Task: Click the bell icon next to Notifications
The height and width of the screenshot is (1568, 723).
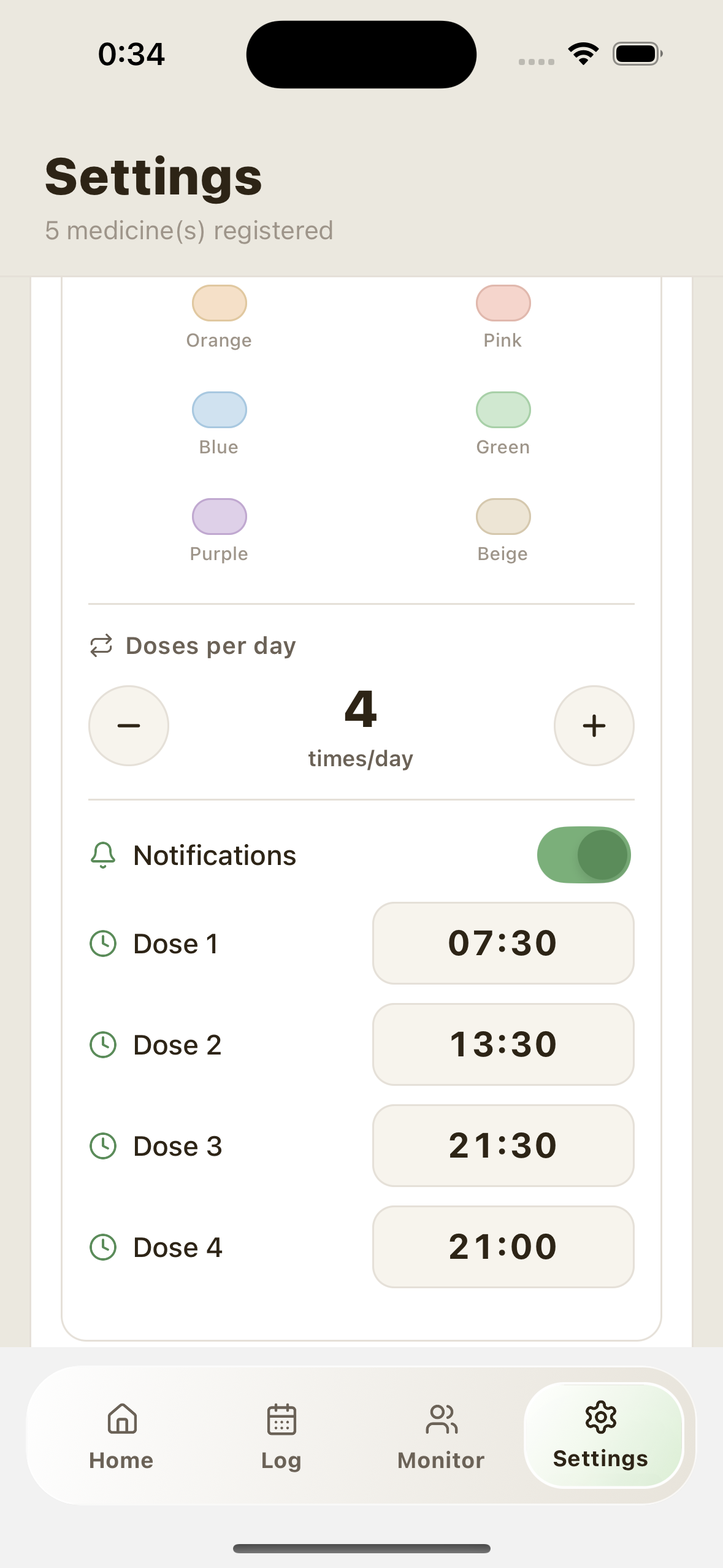Action: pos(102,854)
